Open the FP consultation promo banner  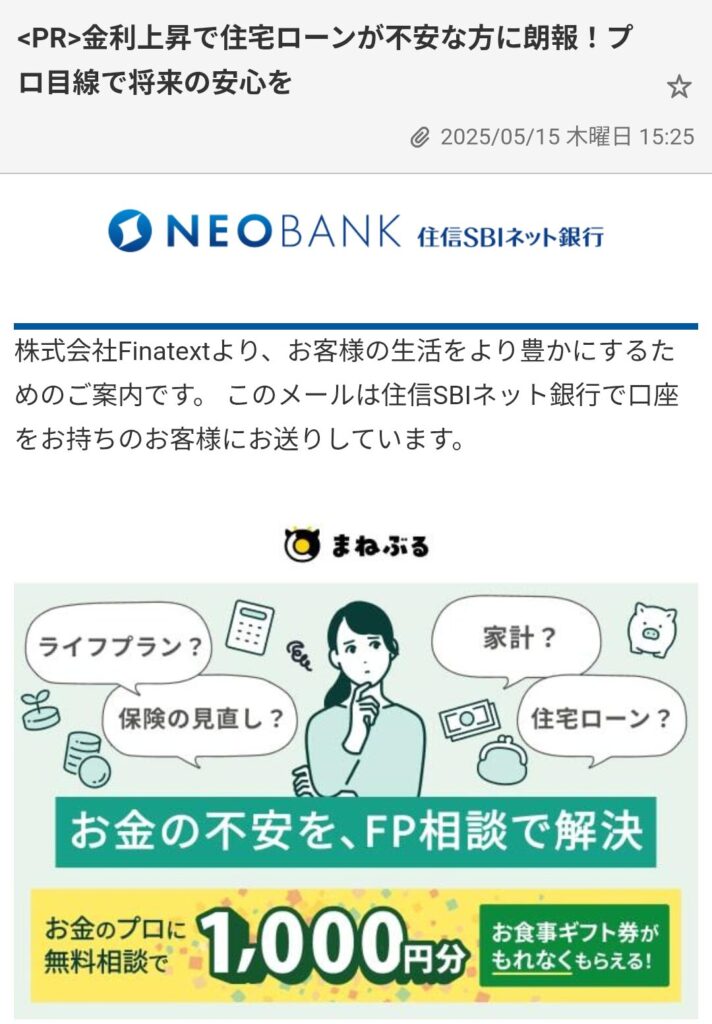pyautogui.click(x=356, y=790)
